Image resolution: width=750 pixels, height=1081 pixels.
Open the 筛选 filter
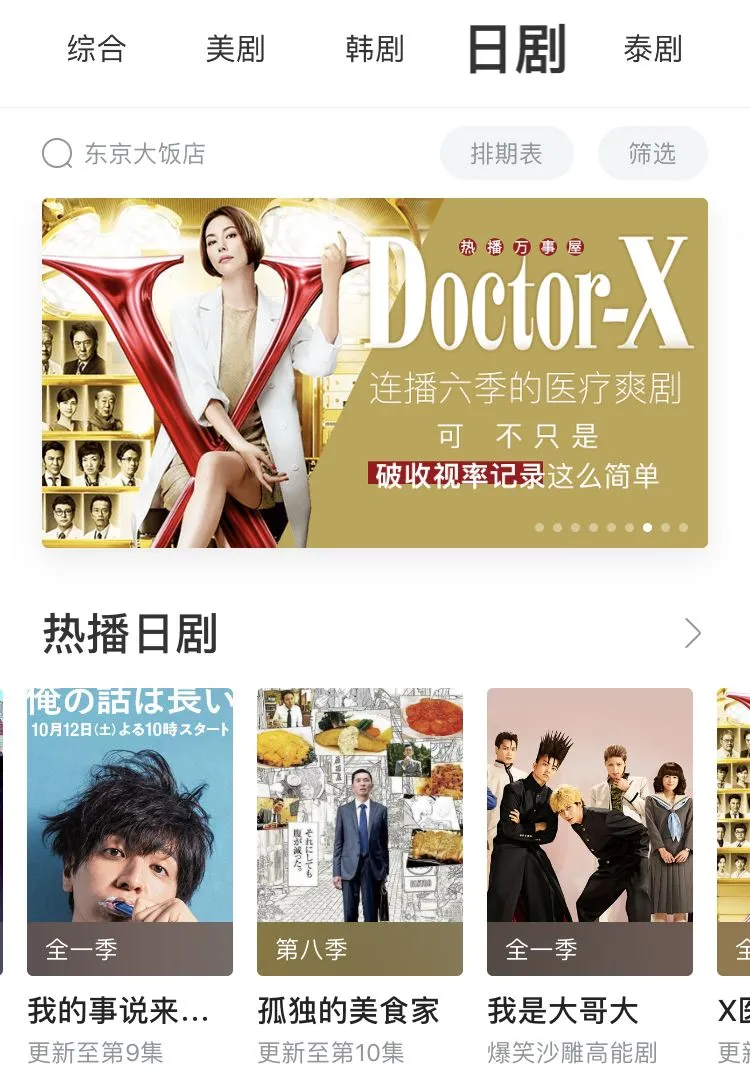pos(652,153)
